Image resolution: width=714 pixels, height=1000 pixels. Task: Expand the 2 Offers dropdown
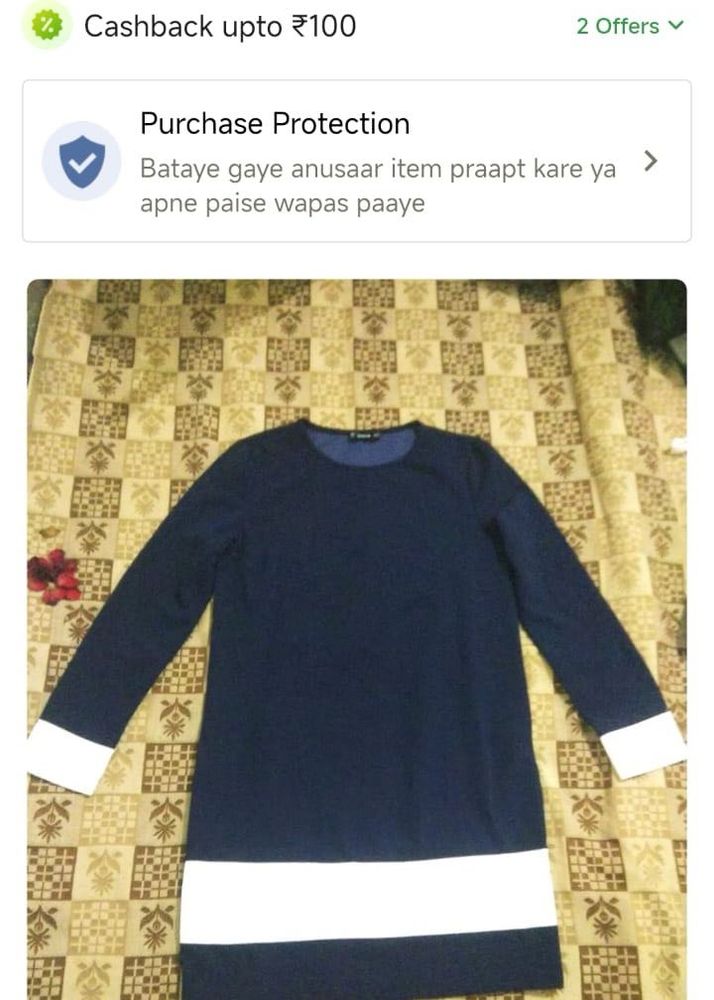tap(629, 26)
